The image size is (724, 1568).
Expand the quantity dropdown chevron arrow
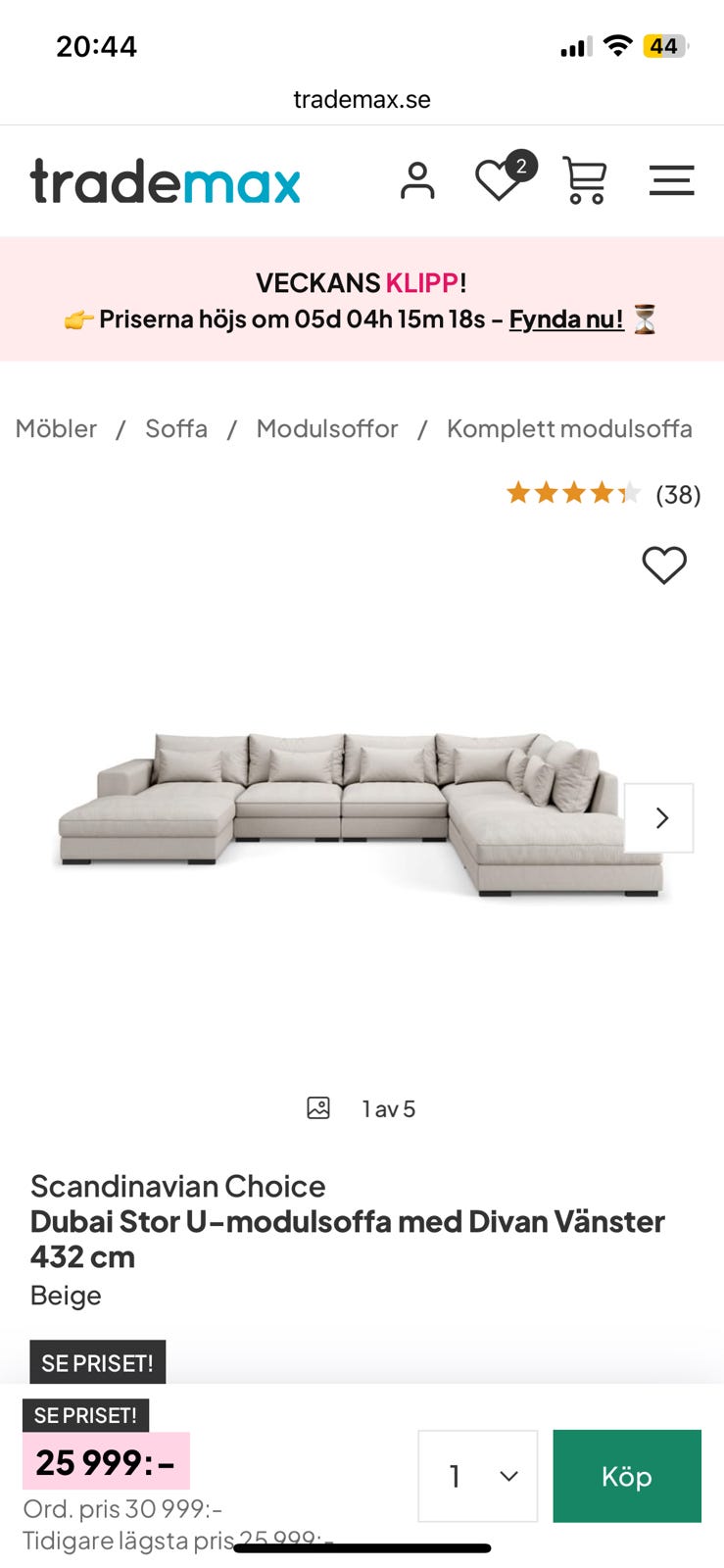click(507, 1475)
